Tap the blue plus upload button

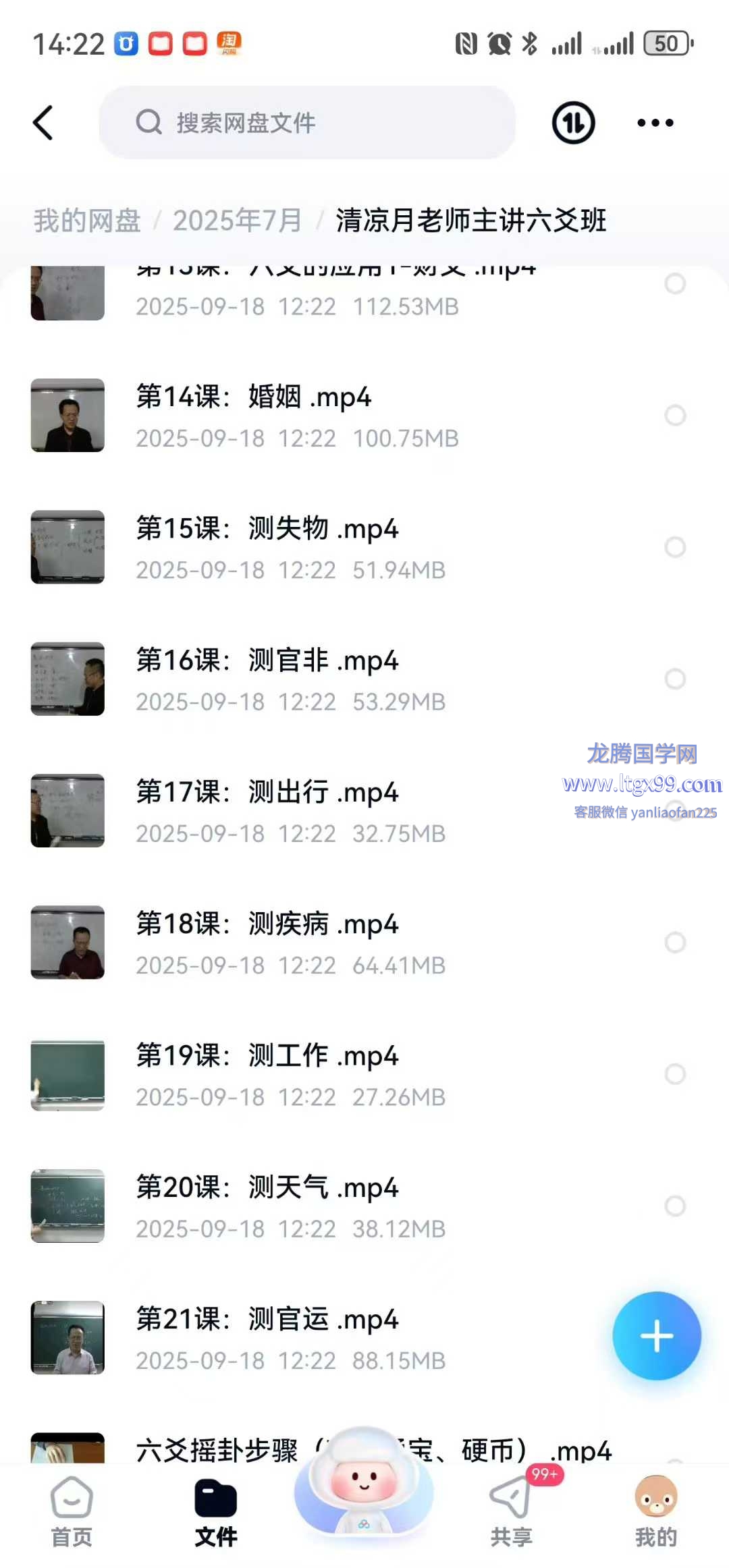(x=657, y=1336)
